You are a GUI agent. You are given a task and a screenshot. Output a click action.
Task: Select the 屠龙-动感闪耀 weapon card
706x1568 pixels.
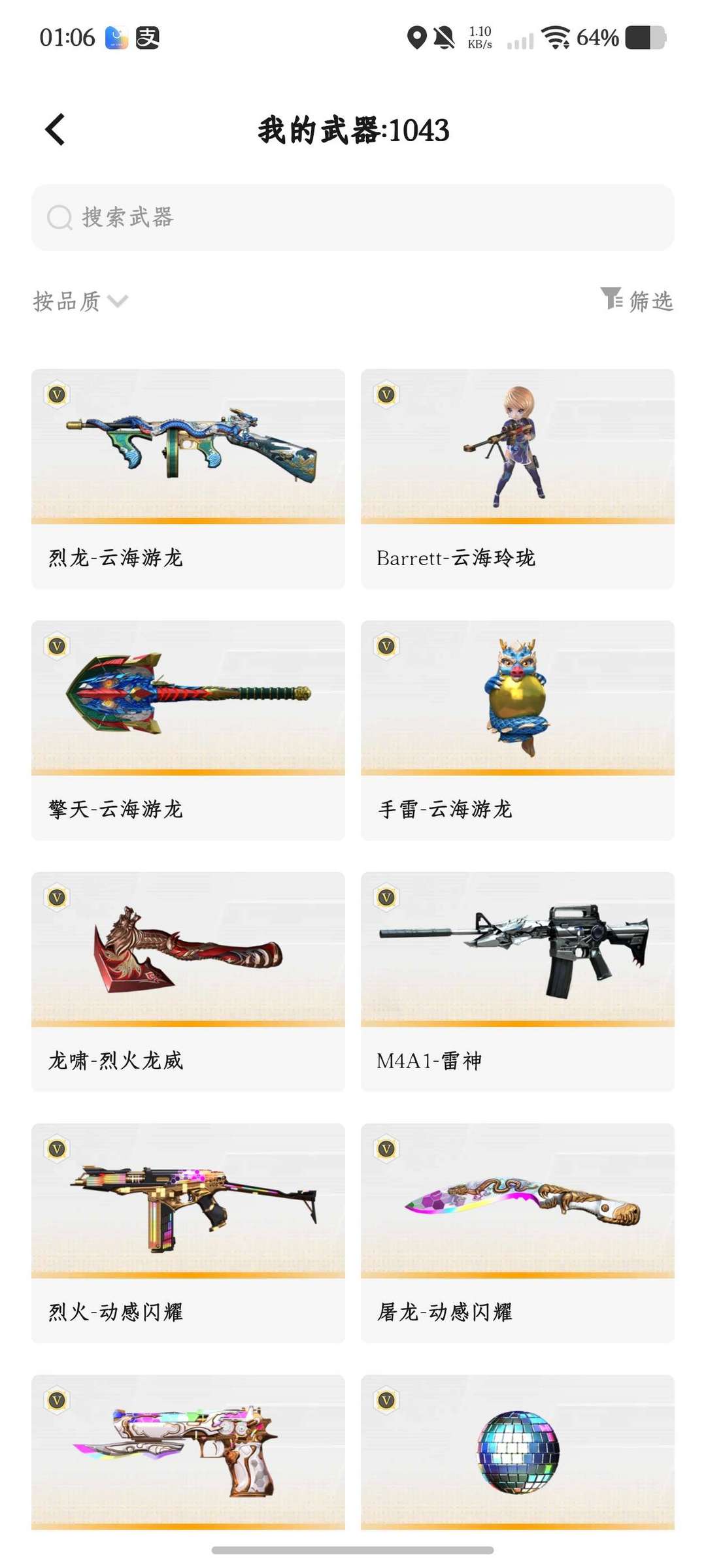click(516, 1235)
